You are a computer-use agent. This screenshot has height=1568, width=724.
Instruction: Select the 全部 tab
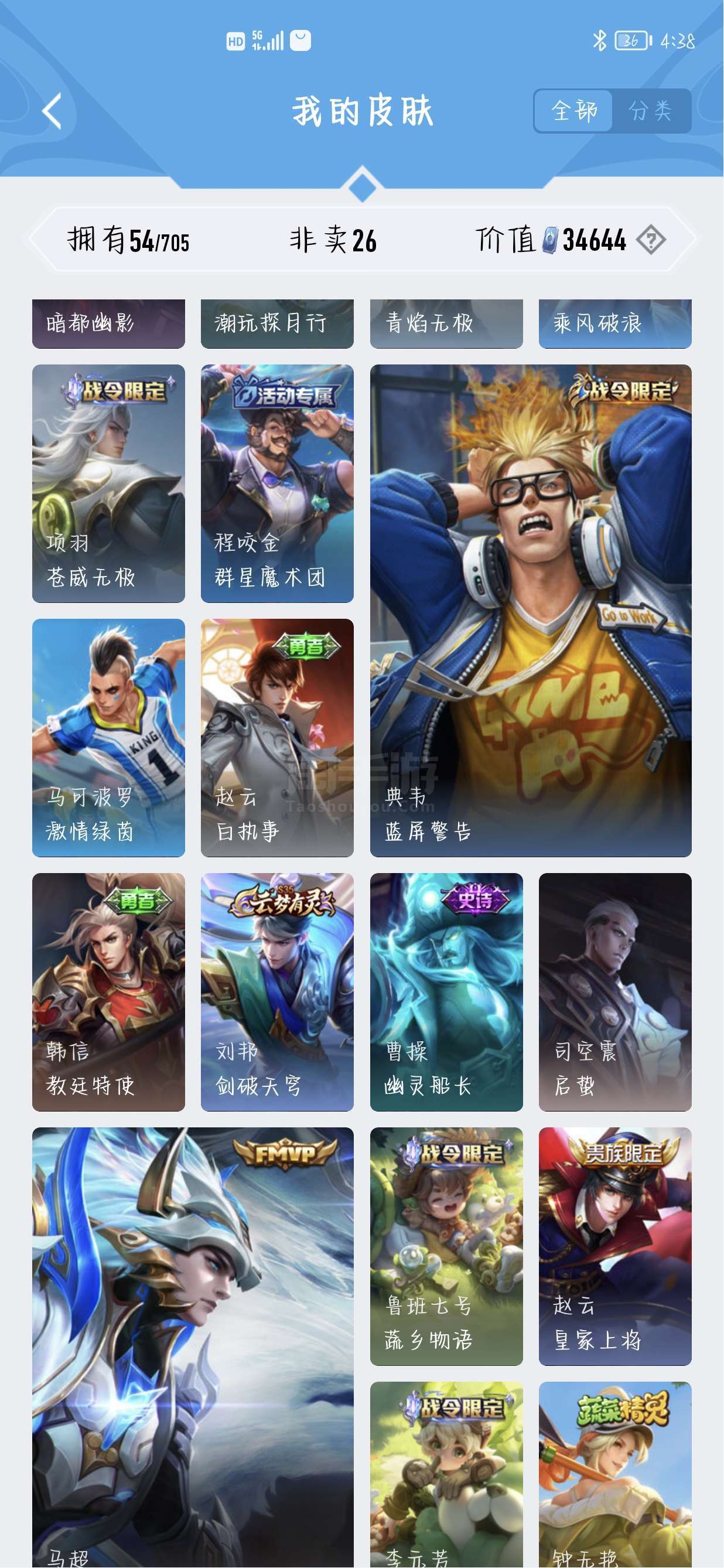pyautogui.click(x=573, y=111)
